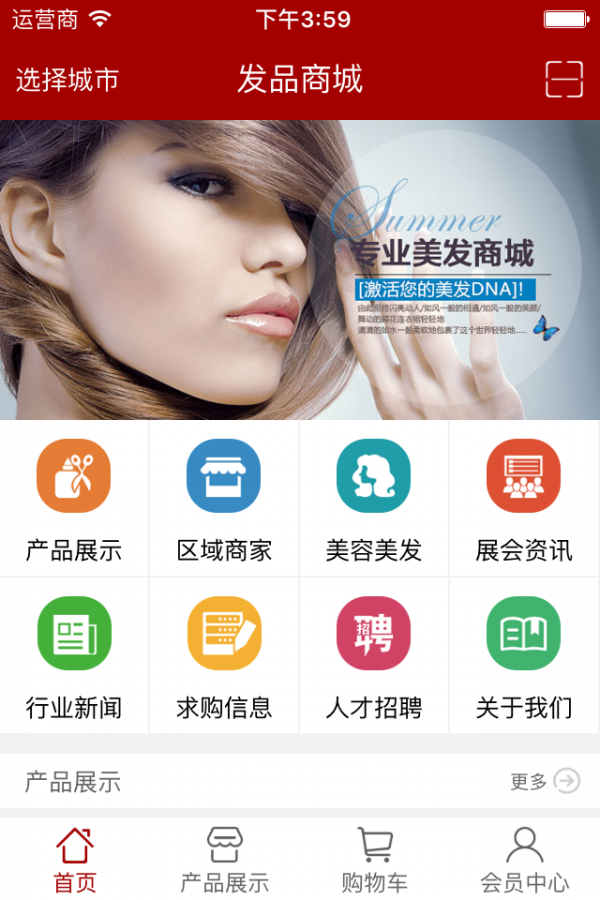Open 求购信息 category

tap(224, 656)
